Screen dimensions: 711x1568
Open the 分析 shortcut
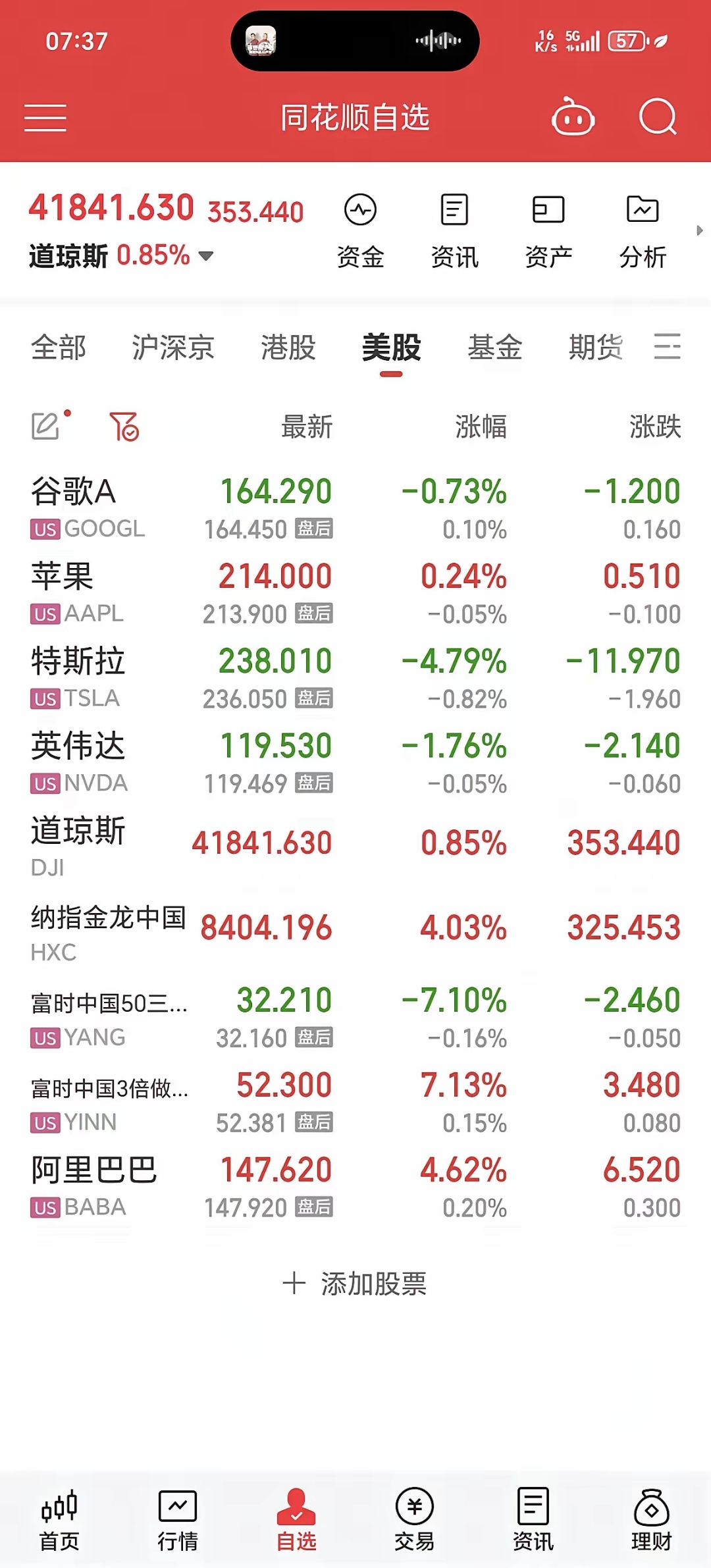coord(643,232)
